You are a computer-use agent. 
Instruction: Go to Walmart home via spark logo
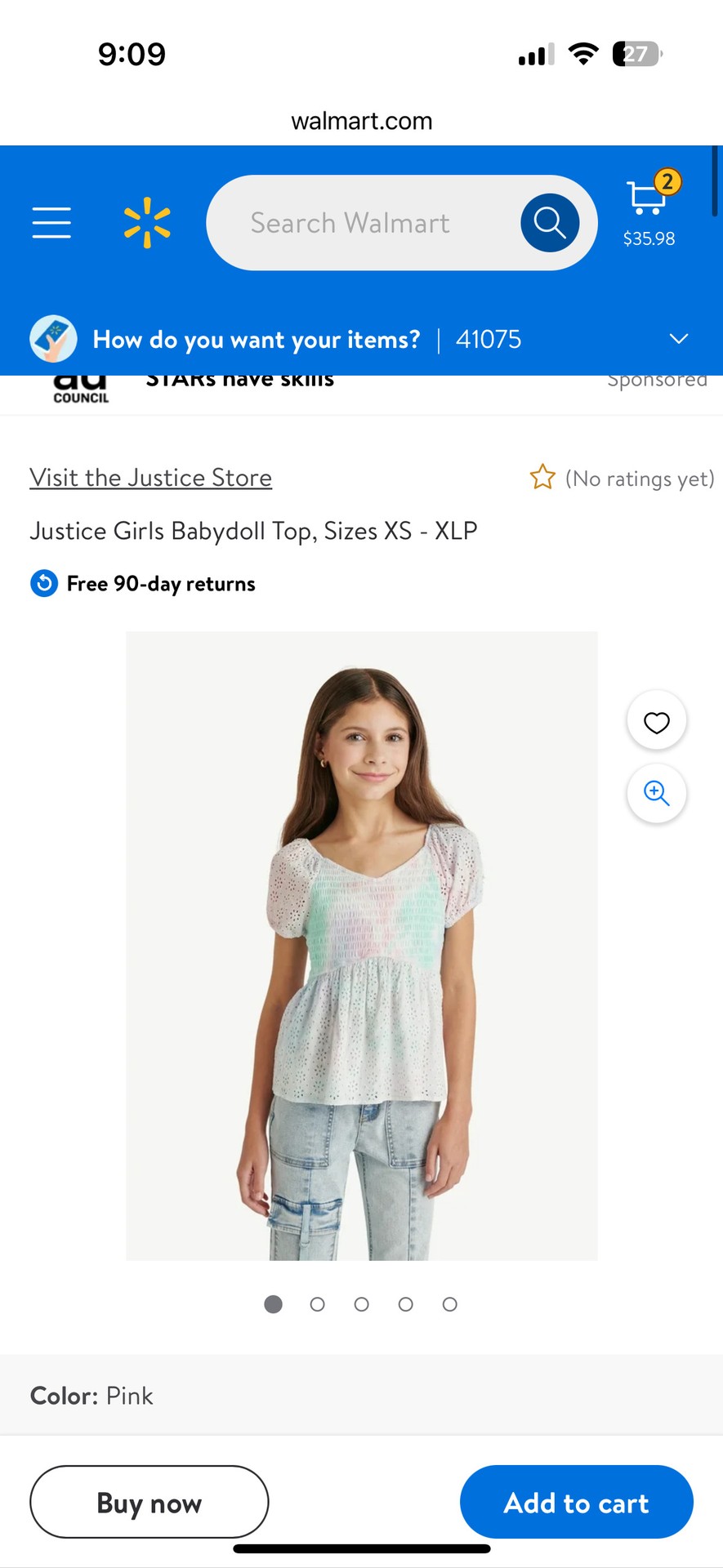coord(147,223)
